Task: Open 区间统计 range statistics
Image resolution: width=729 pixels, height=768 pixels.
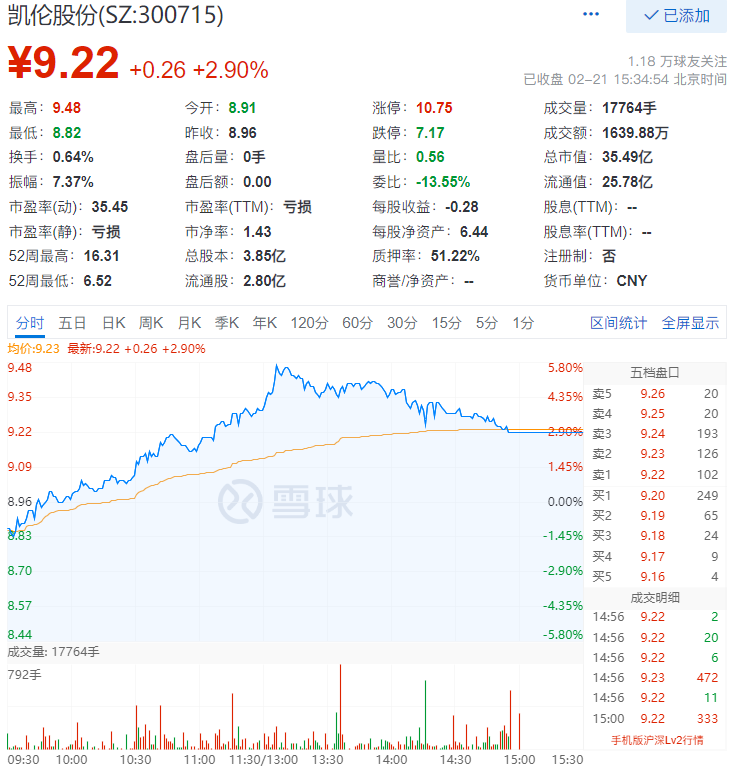Action: coord(619,323)
